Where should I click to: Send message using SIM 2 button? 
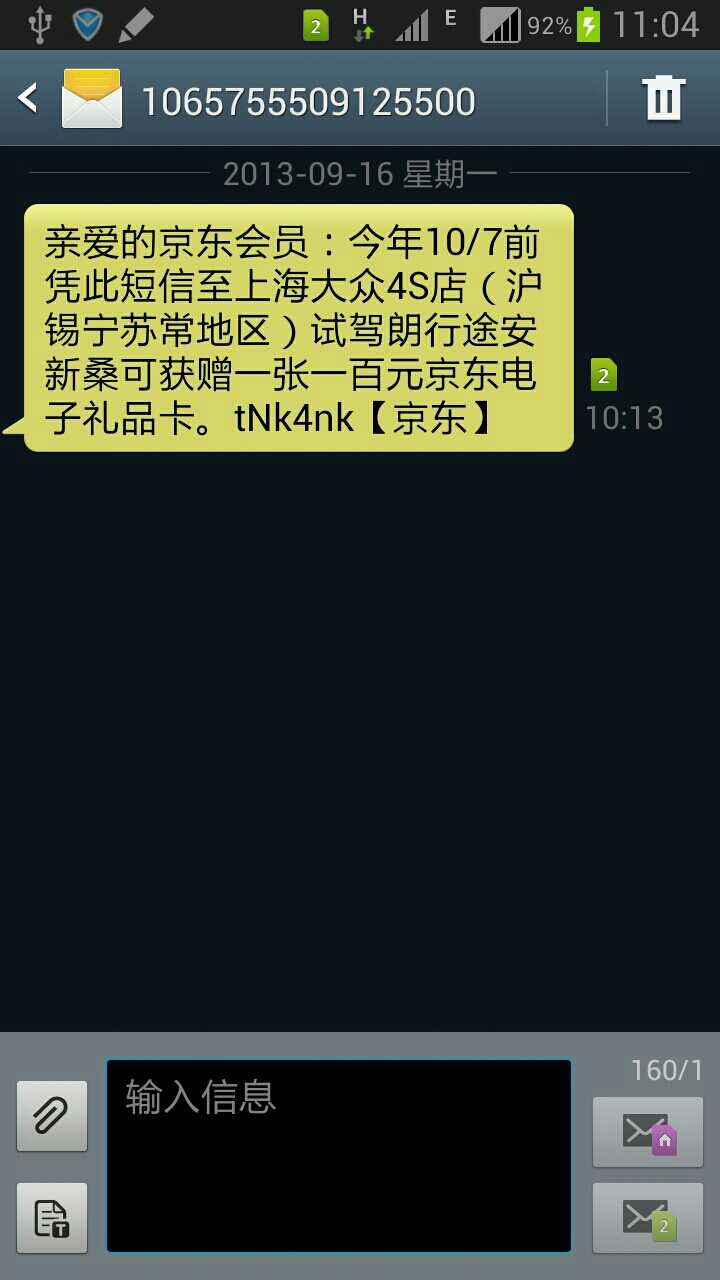point(647,1218)
